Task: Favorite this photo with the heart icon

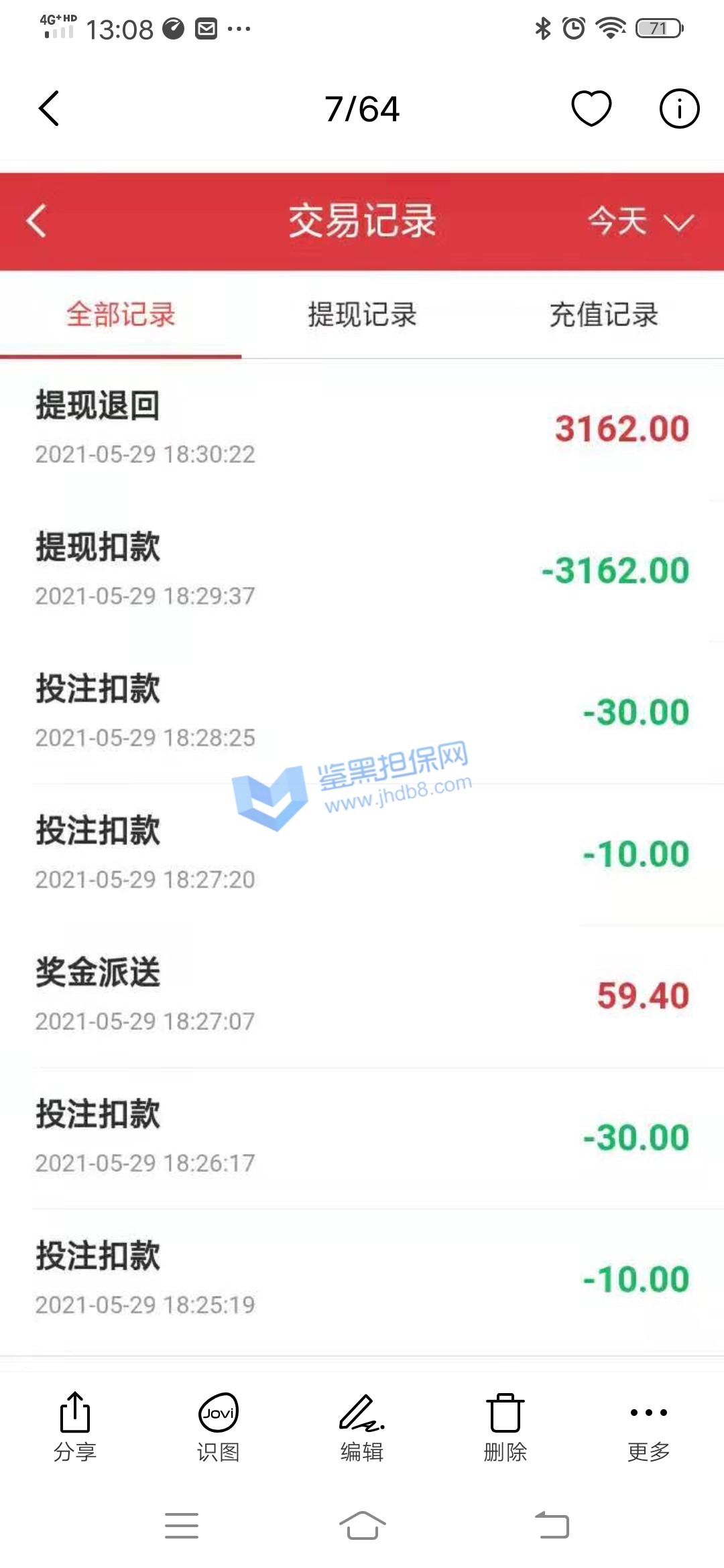Action: tap(591, 109)
